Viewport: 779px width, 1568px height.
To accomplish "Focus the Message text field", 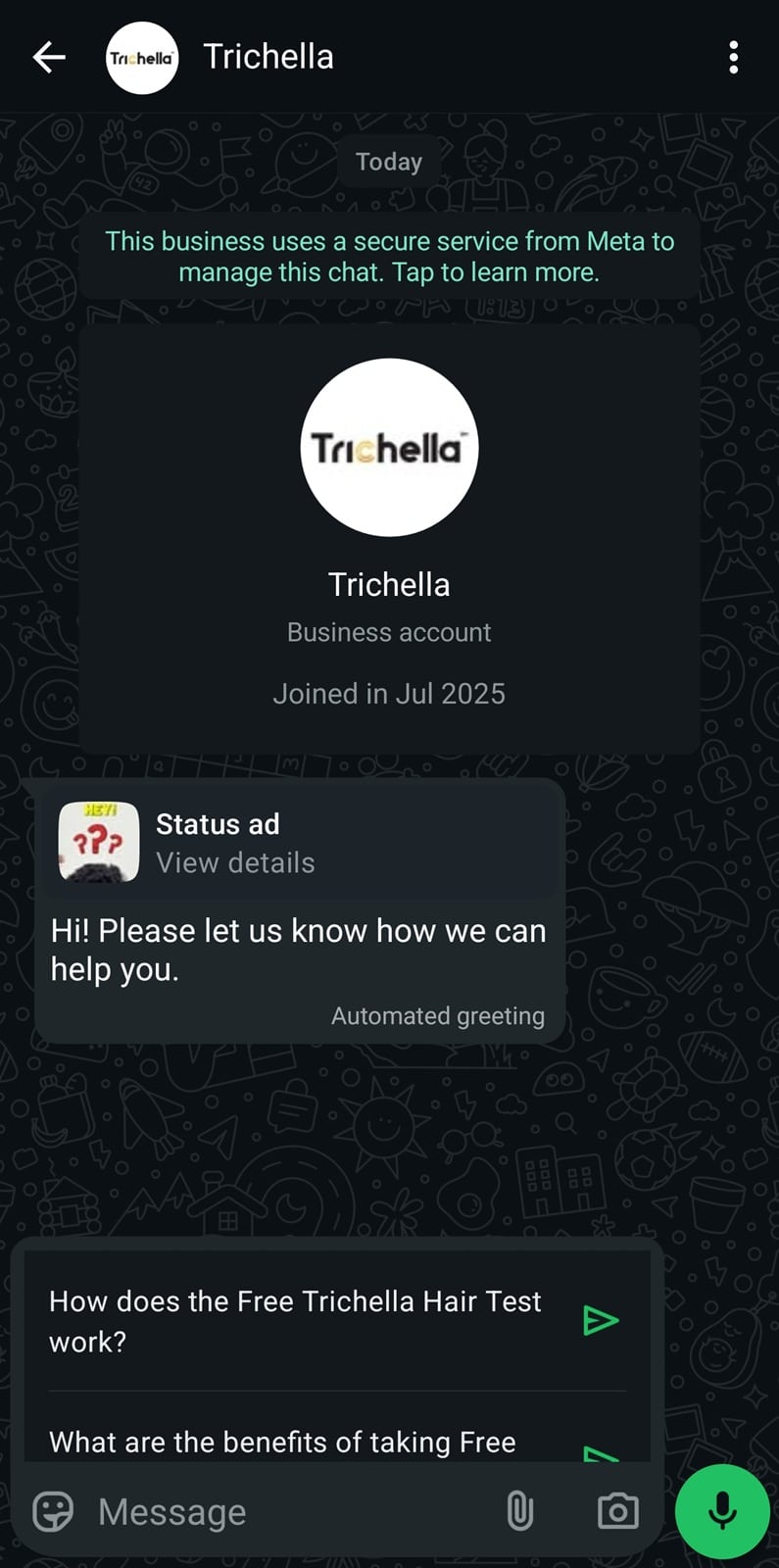I will [x=284, y=1511].
